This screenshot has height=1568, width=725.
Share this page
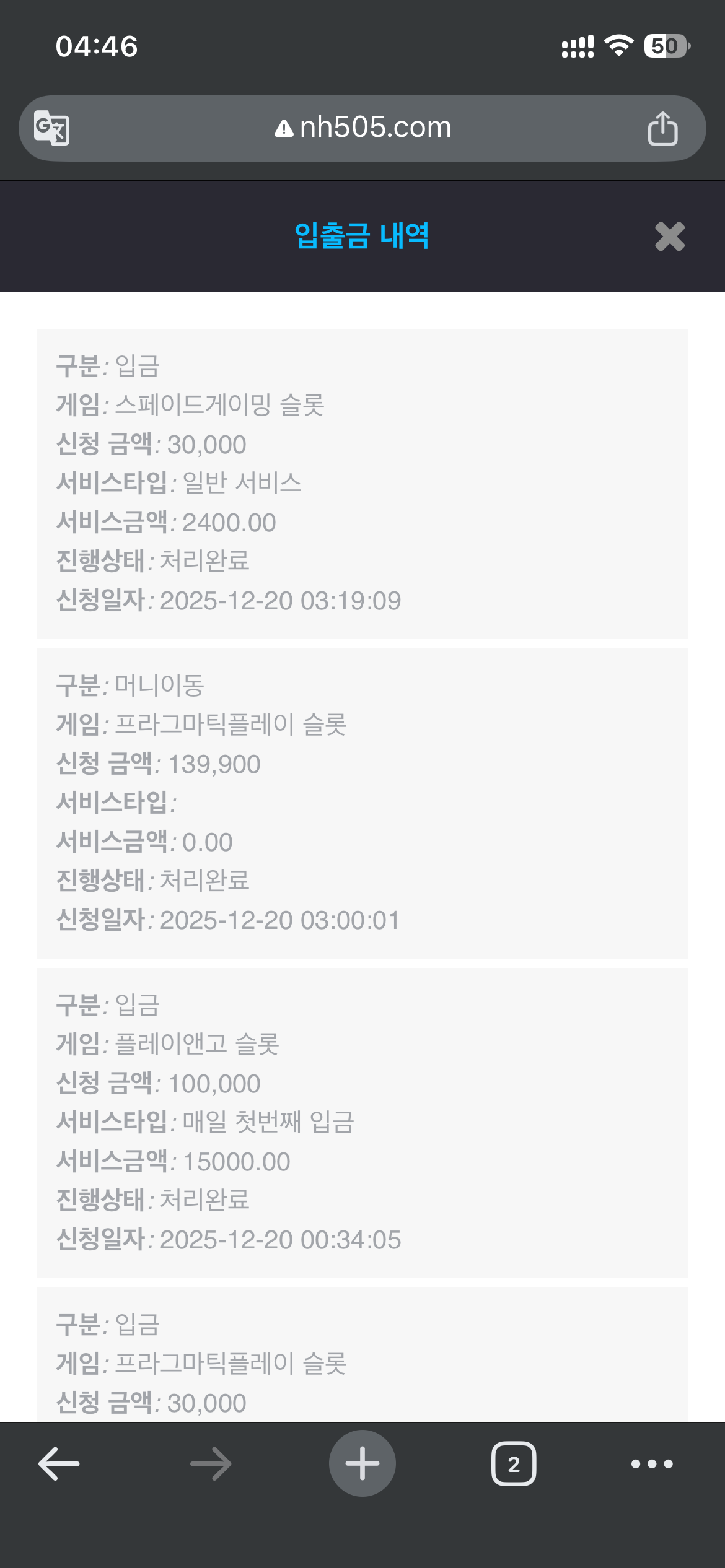pyautogui.click(x=662, y=128)
